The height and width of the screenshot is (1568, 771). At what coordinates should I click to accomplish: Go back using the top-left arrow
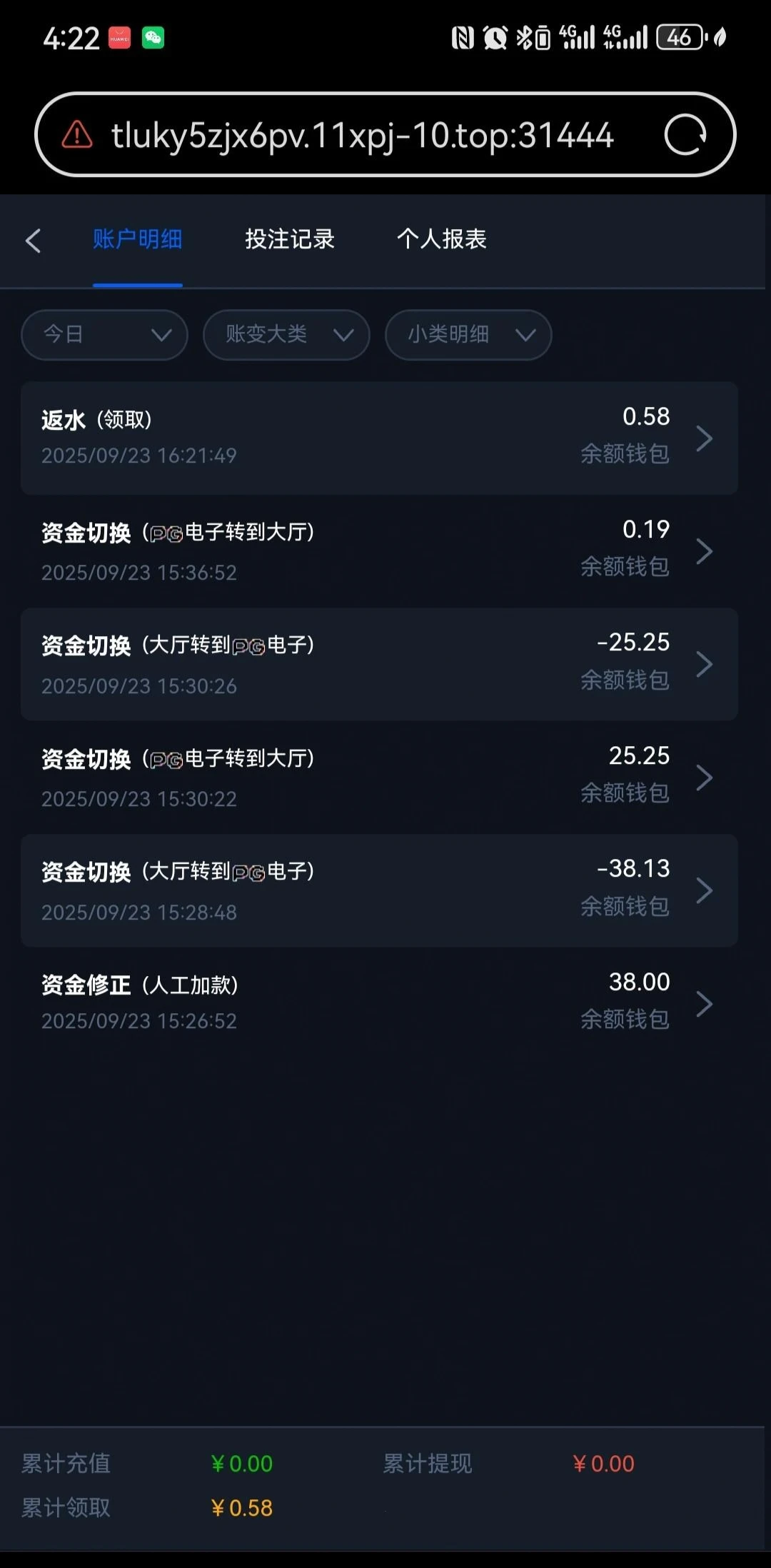pos(33,241)
